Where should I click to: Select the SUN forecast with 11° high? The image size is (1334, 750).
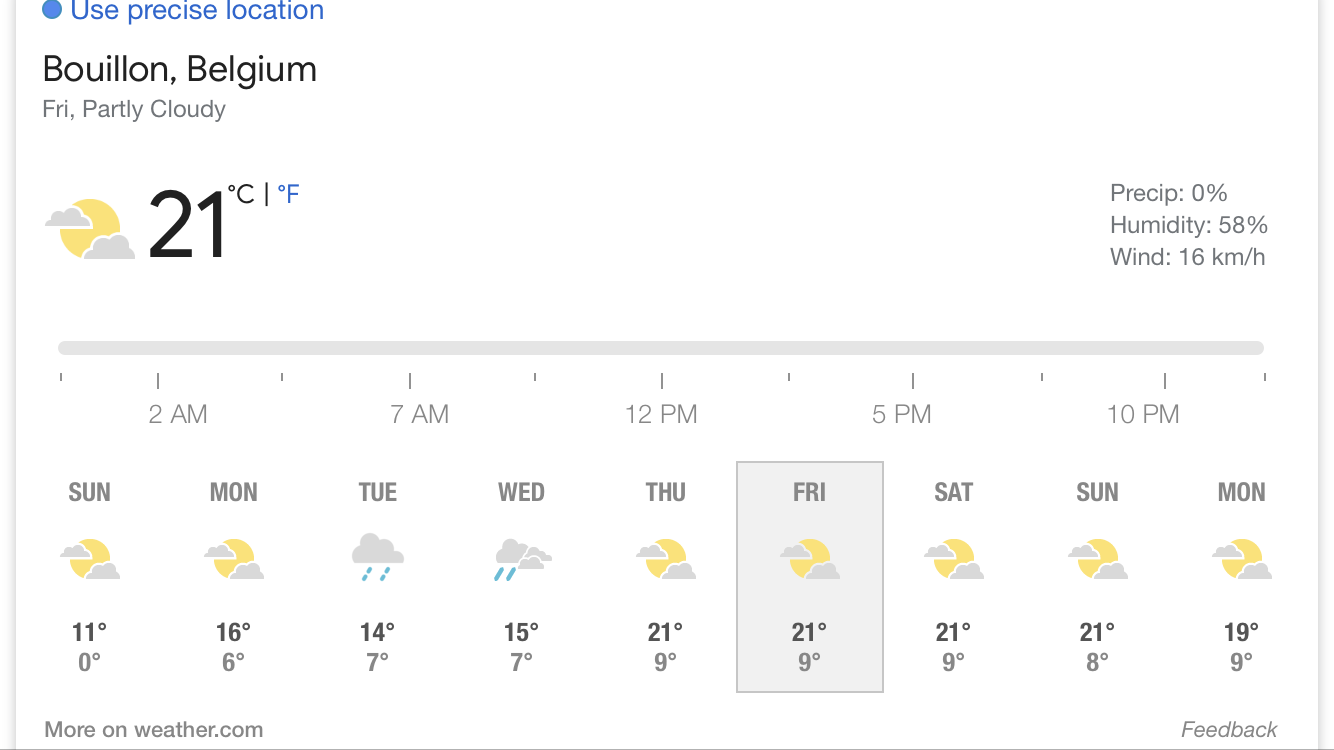pos(90,575)
